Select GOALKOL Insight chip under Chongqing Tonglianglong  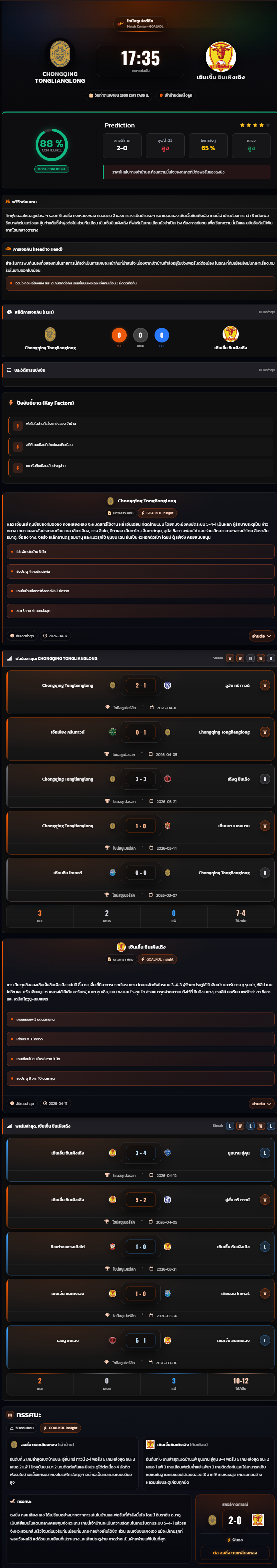pyautogui.click(x=157, y=512)
